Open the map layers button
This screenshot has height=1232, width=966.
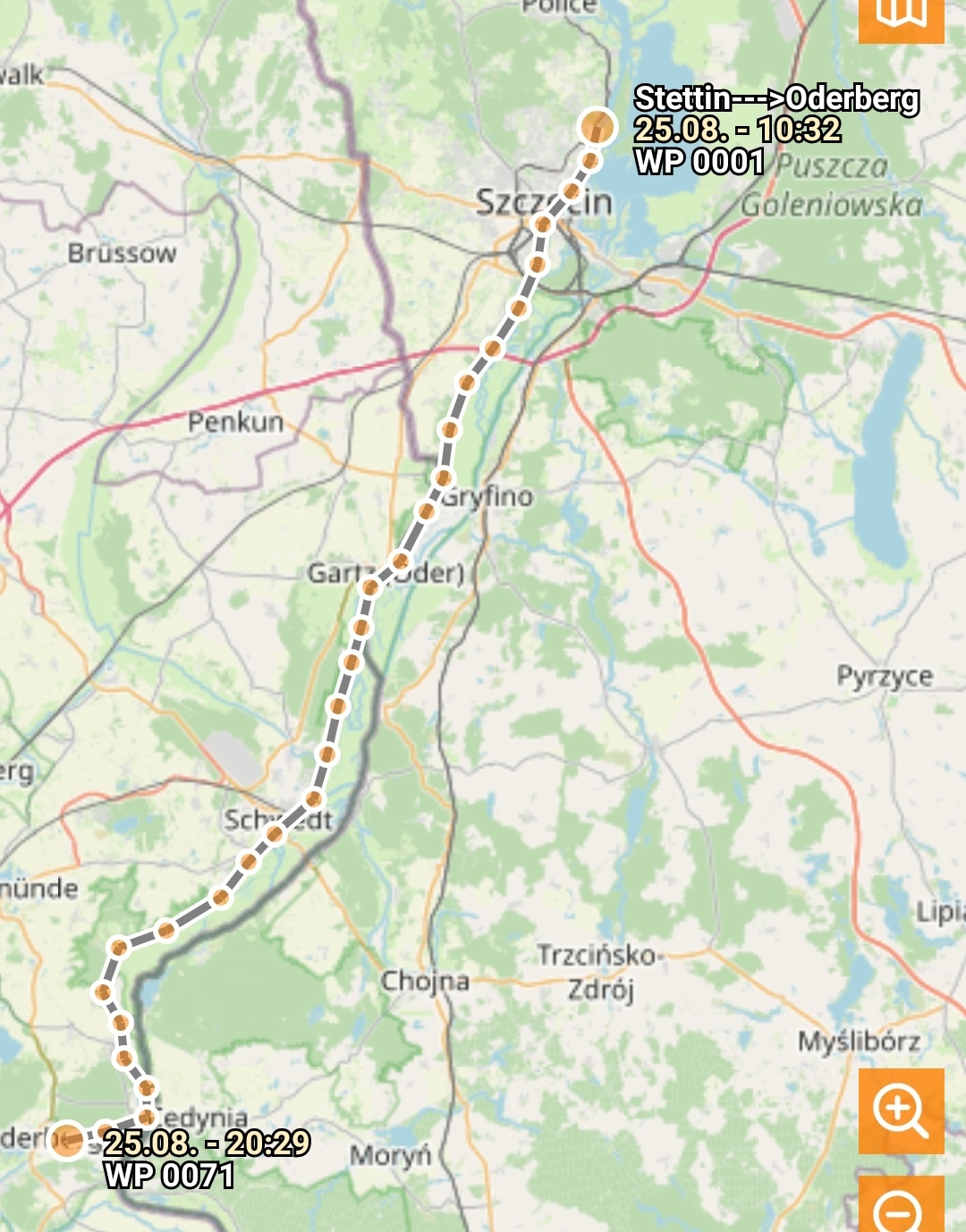[x=901, y=16]
